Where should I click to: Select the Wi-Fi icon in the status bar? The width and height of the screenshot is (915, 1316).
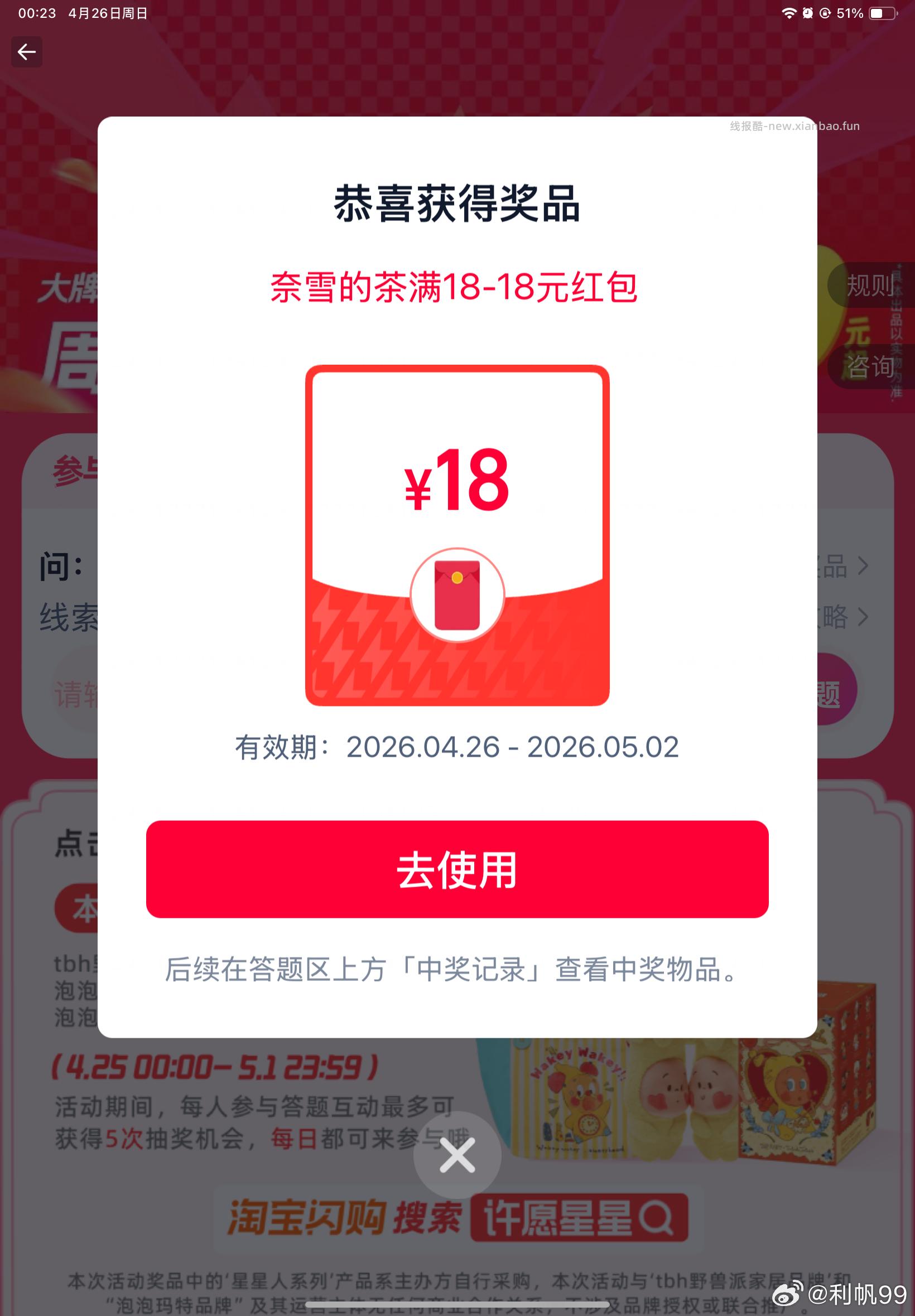(x=789, y=13)
